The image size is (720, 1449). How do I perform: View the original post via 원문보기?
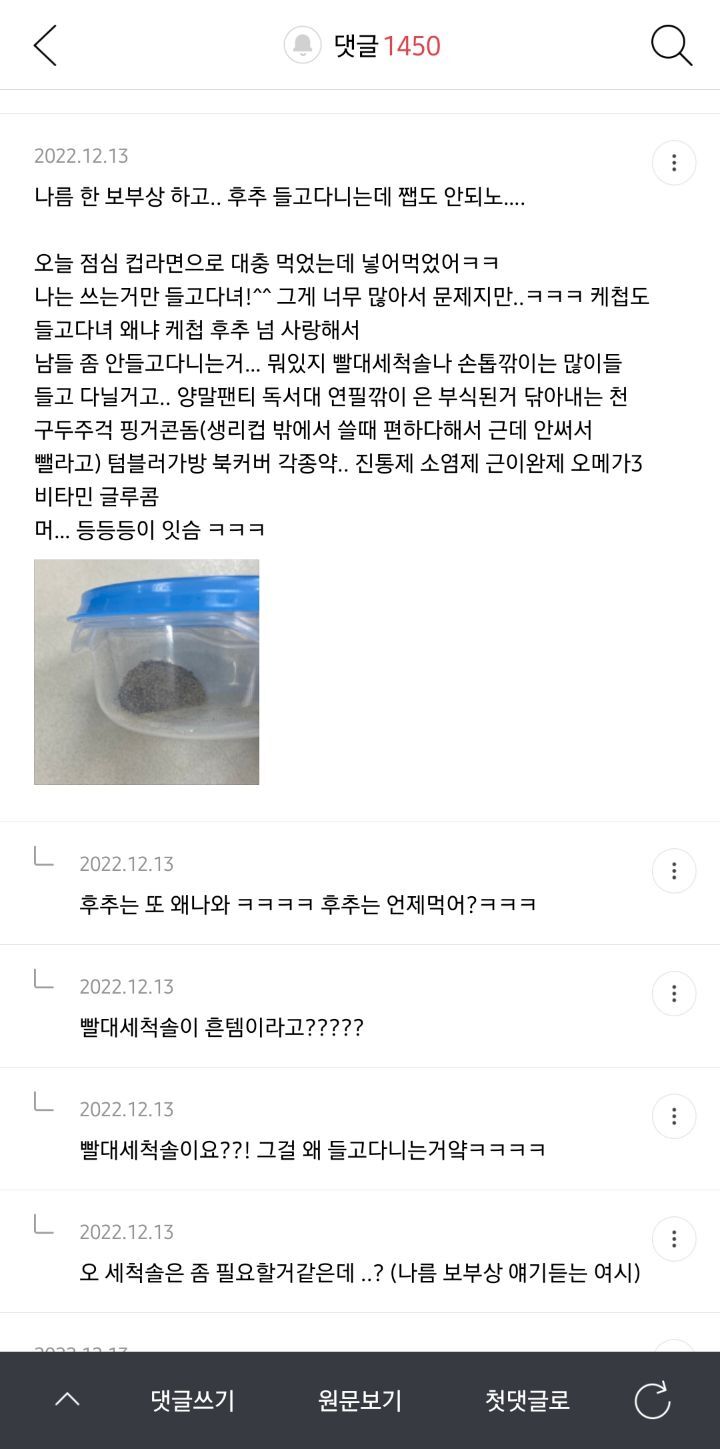click(x=360, y=1400)
